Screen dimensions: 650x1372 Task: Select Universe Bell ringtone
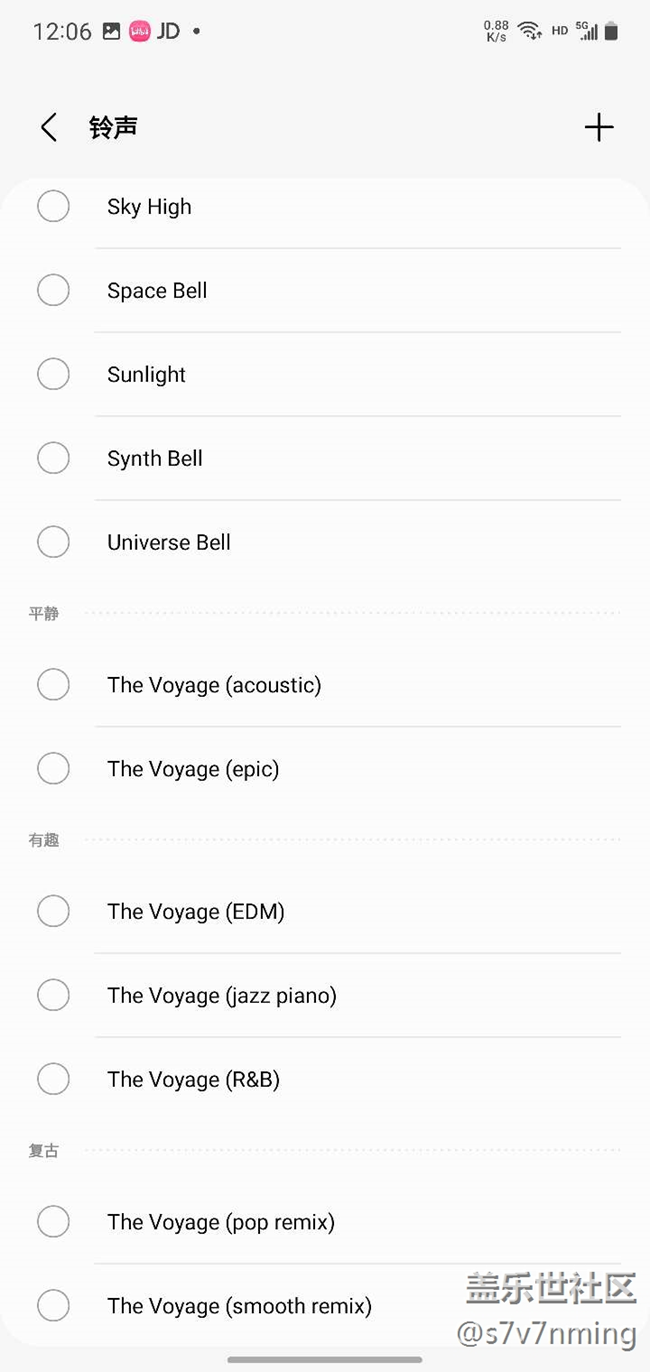[53, 543]
